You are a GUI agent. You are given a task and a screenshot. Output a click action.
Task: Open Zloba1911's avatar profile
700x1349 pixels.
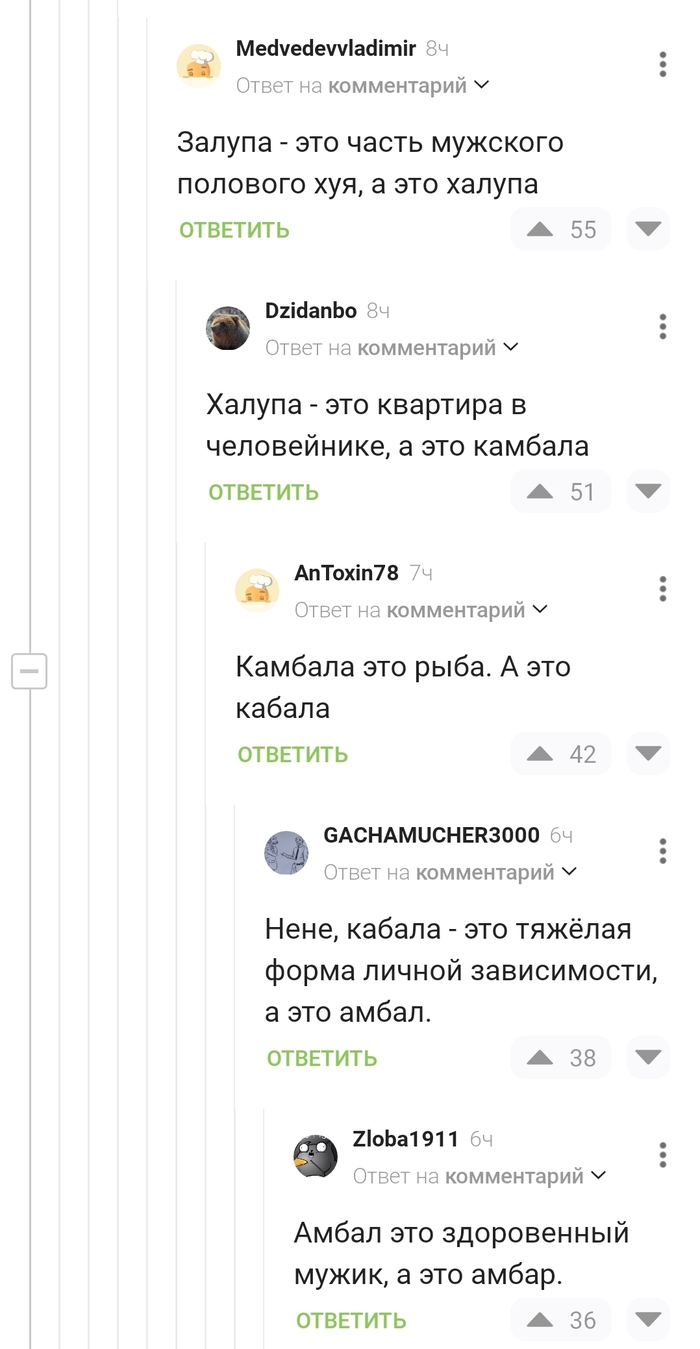(315, 1156)
